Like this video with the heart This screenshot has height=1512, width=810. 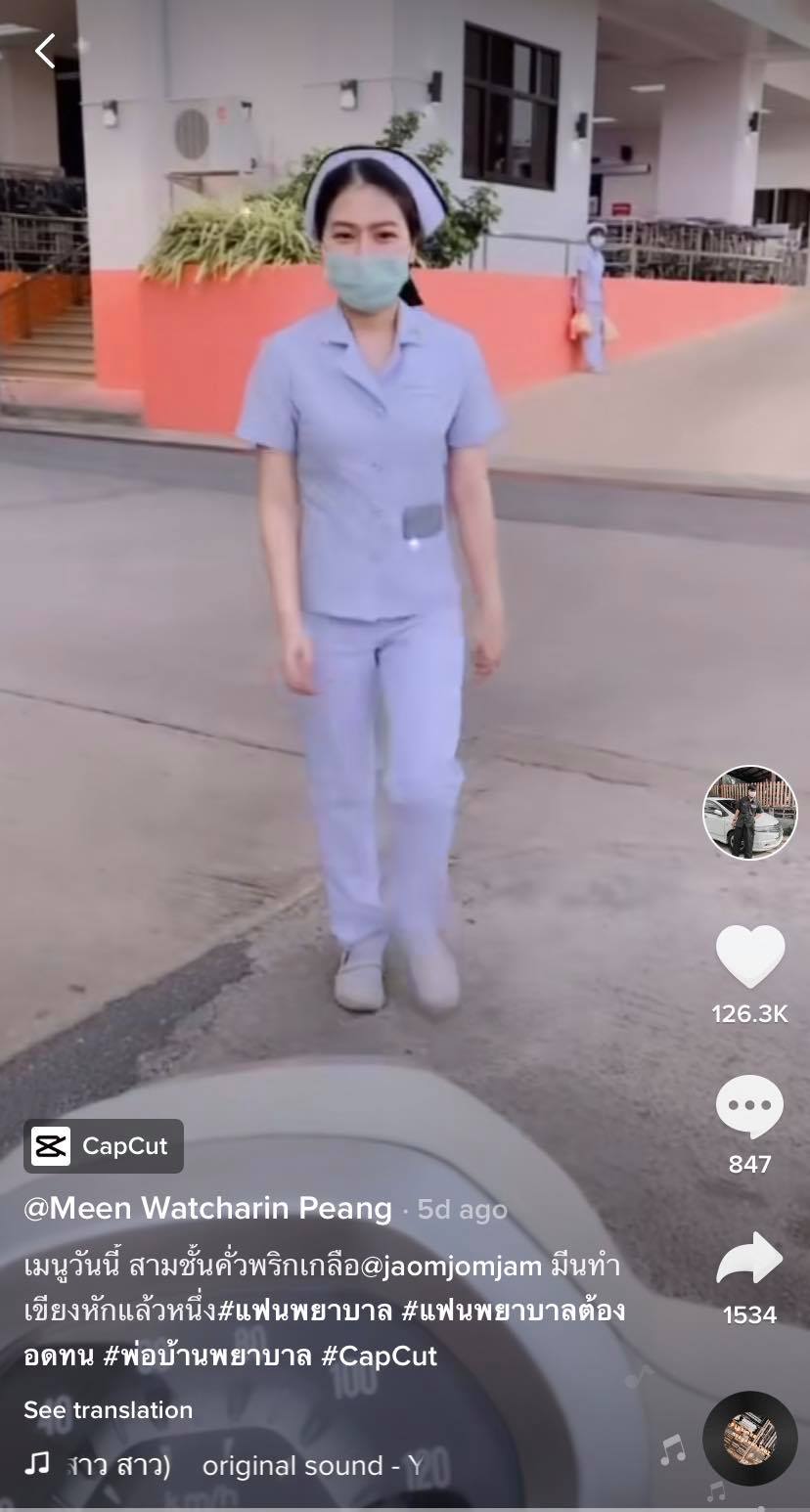(x=750, y=956)
